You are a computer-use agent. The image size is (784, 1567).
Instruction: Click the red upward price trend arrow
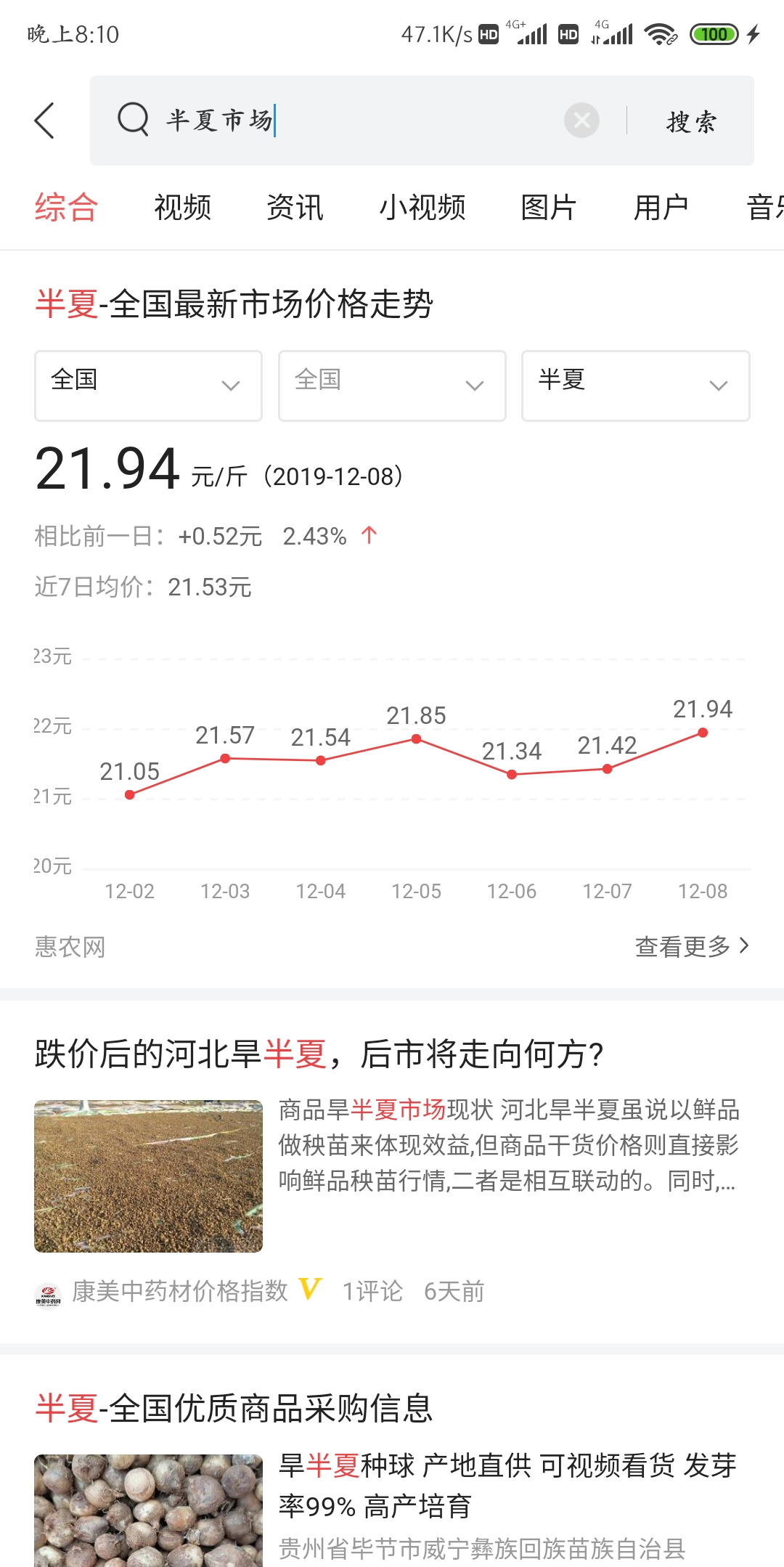click(369, 535)
